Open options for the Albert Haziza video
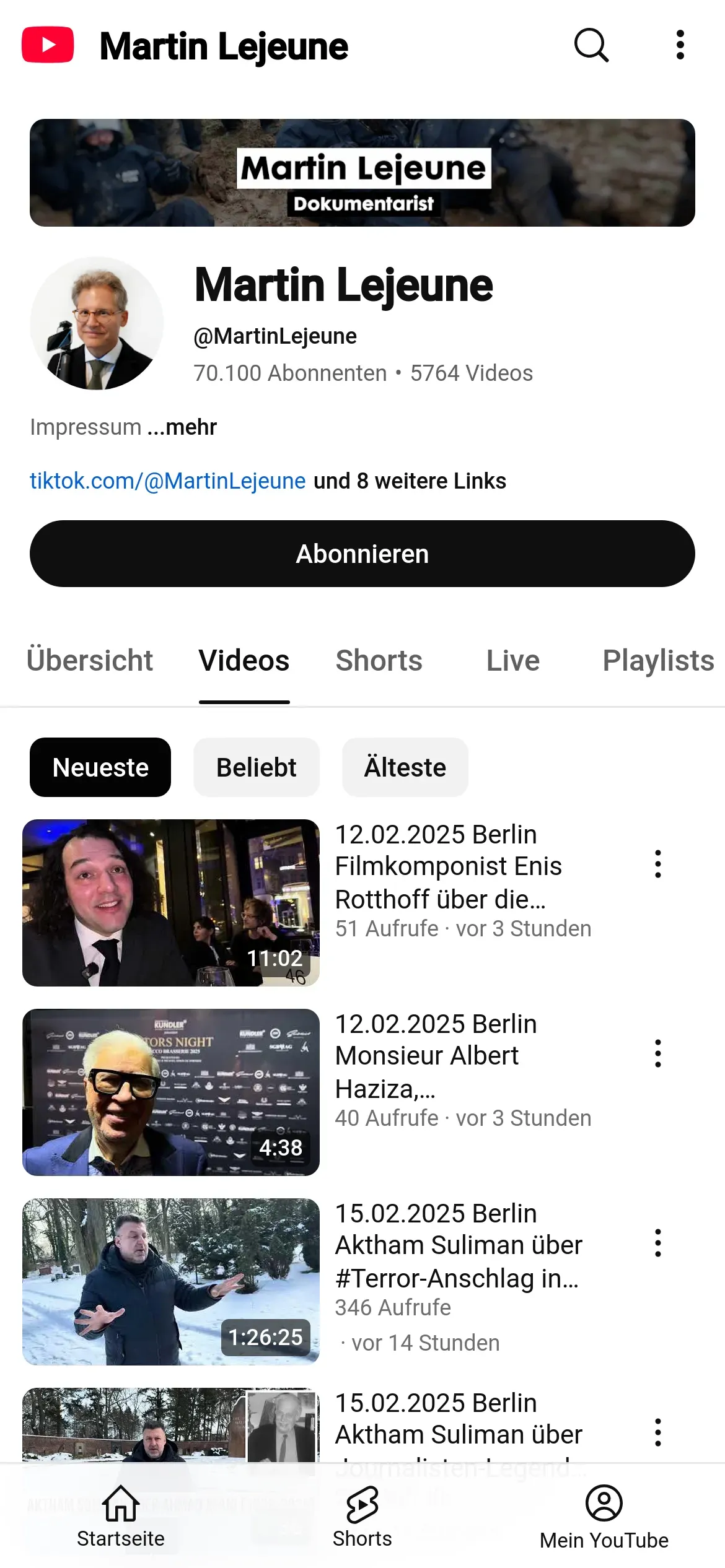The width and height of the screenshot is (725, 1568). click(x=657, y=1053)
